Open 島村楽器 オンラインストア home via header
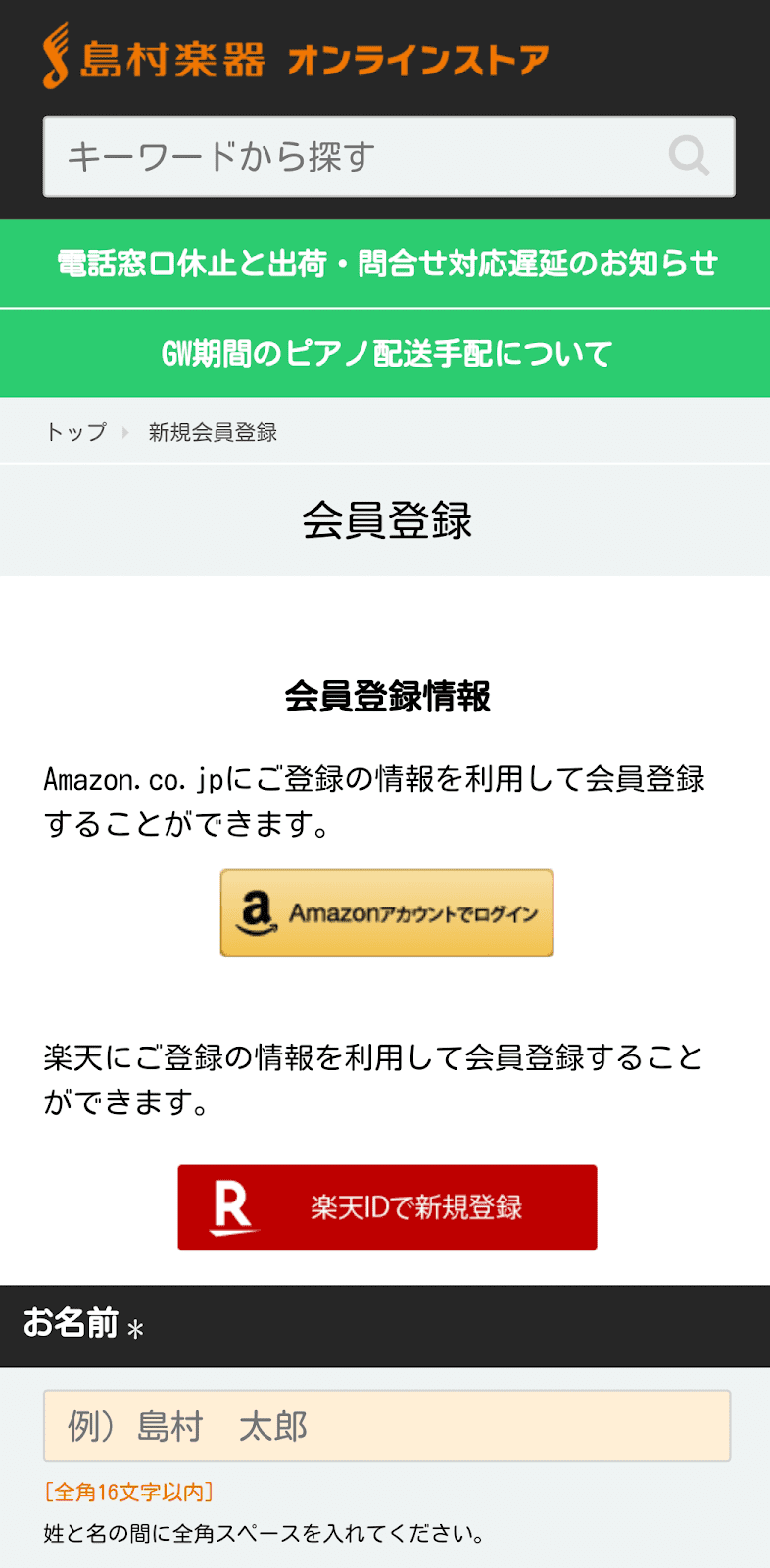 [x=294, y=57]
